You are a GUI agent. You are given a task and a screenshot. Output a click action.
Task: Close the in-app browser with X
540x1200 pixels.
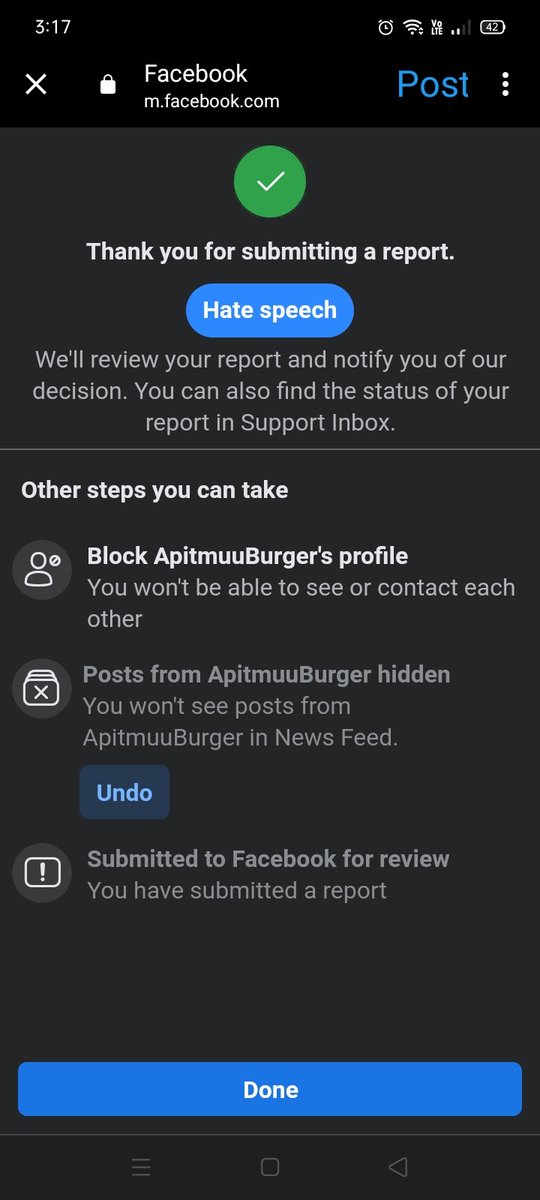[36, 85]
